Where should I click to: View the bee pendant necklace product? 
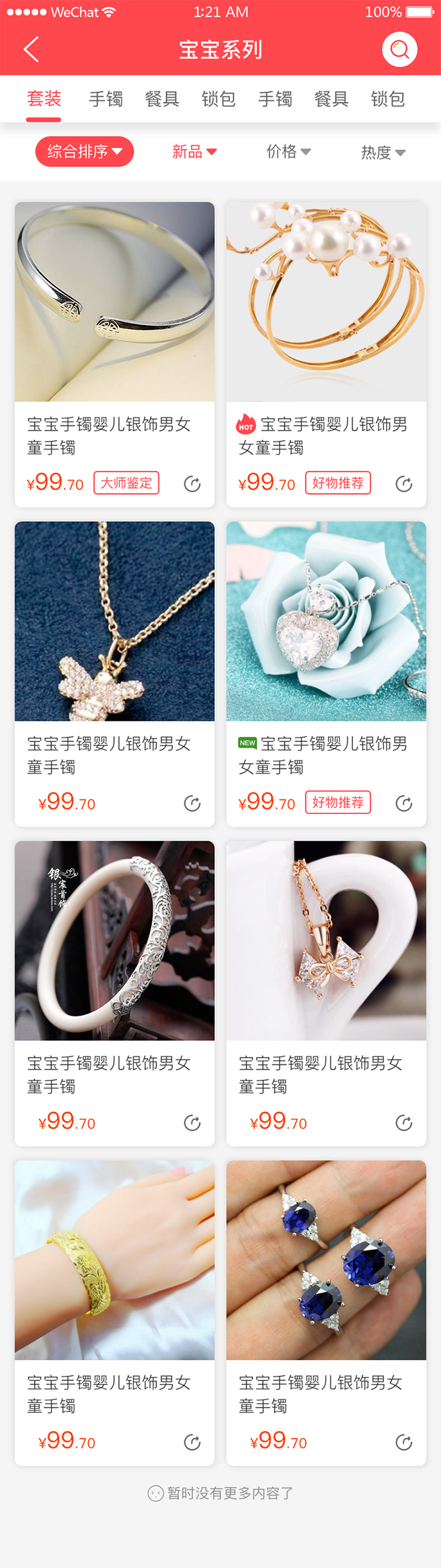(x=114, y=621)
